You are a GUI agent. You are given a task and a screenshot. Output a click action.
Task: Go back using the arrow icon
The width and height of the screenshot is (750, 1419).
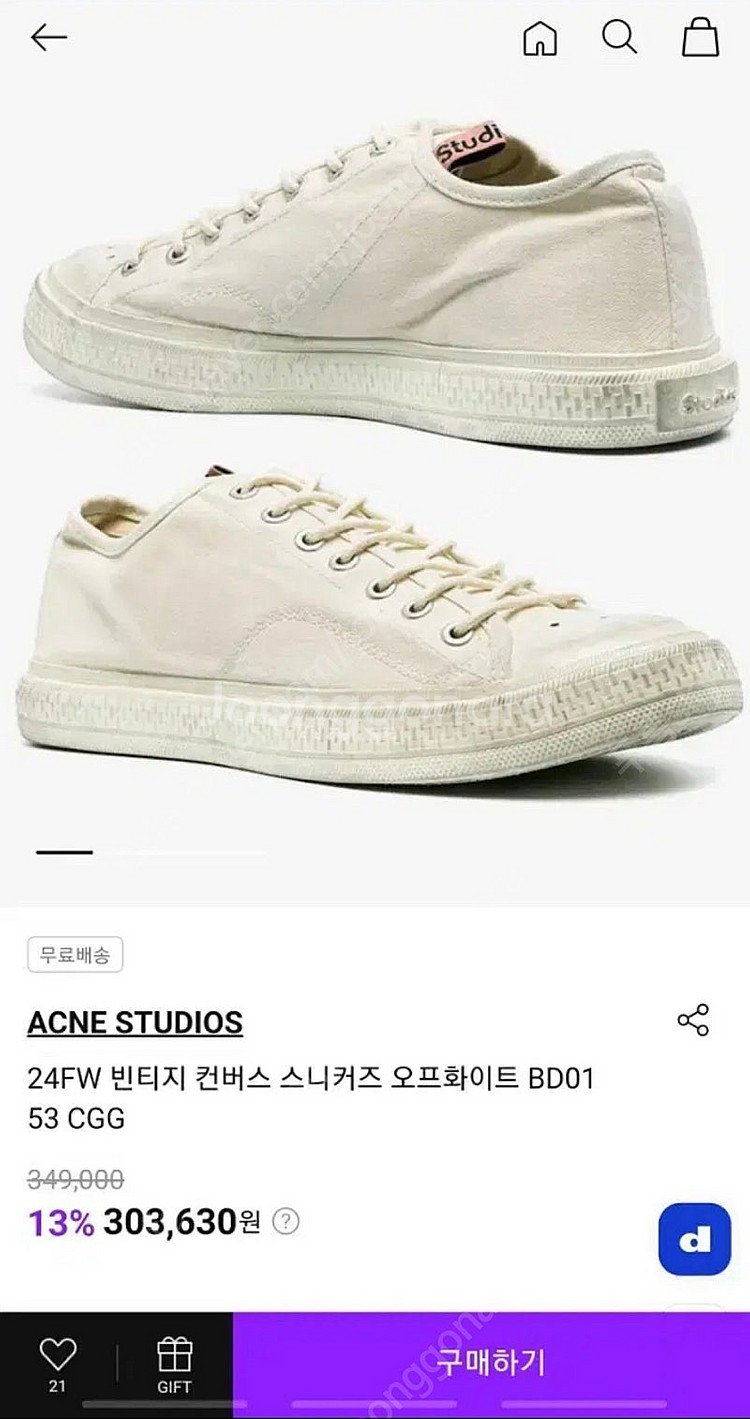click(48, 38)
